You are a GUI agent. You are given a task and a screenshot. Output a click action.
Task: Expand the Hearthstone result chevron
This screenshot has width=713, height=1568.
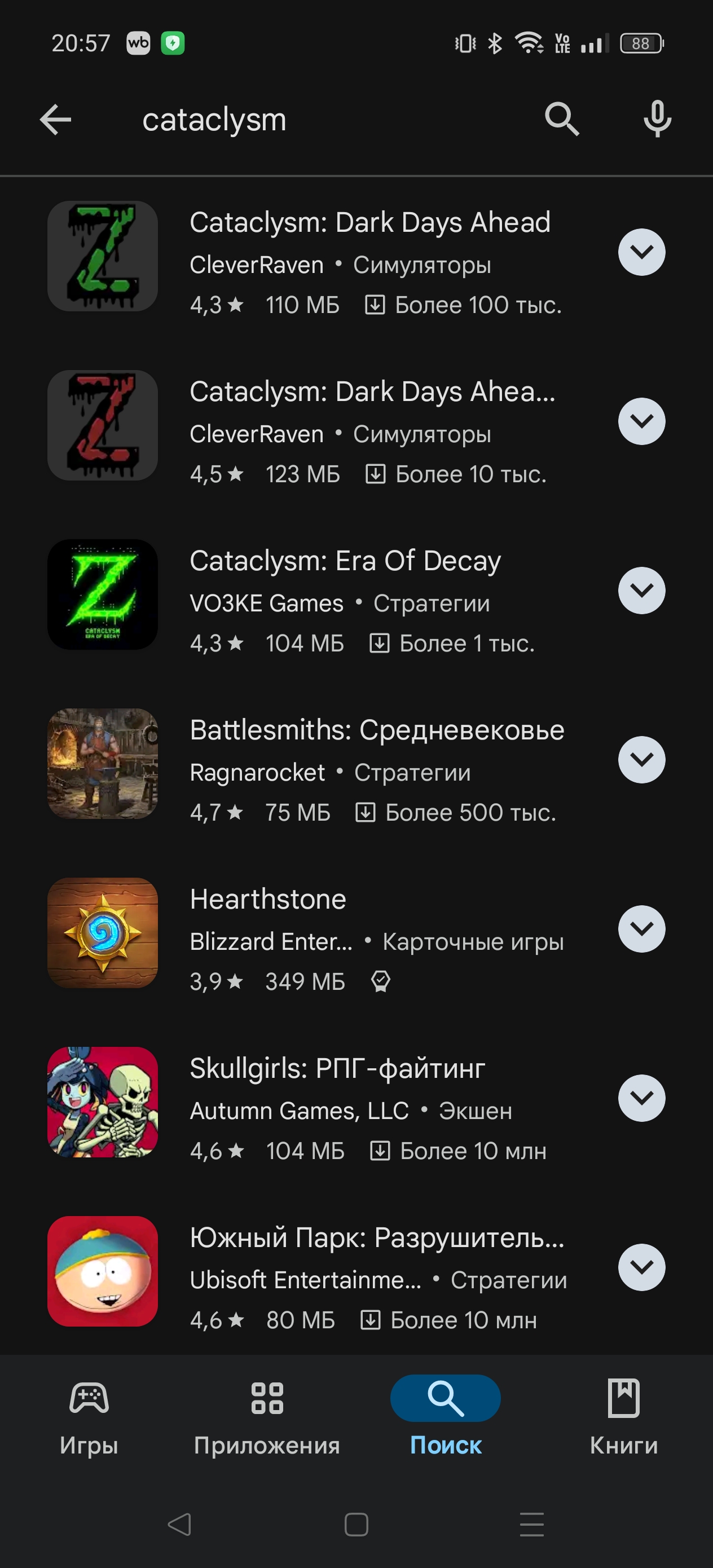coord(641,929)
